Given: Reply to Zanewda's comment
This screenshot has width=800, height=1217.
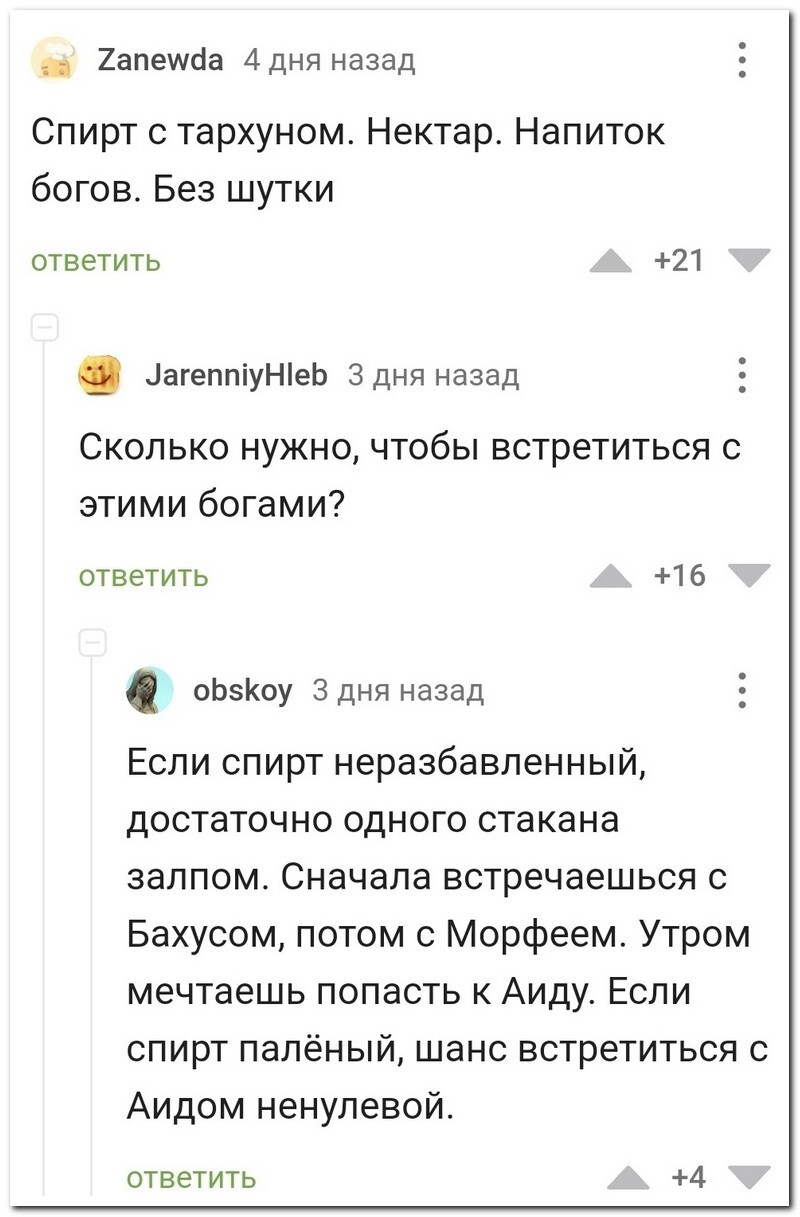Looking at the screenshot, I should 96,262.
